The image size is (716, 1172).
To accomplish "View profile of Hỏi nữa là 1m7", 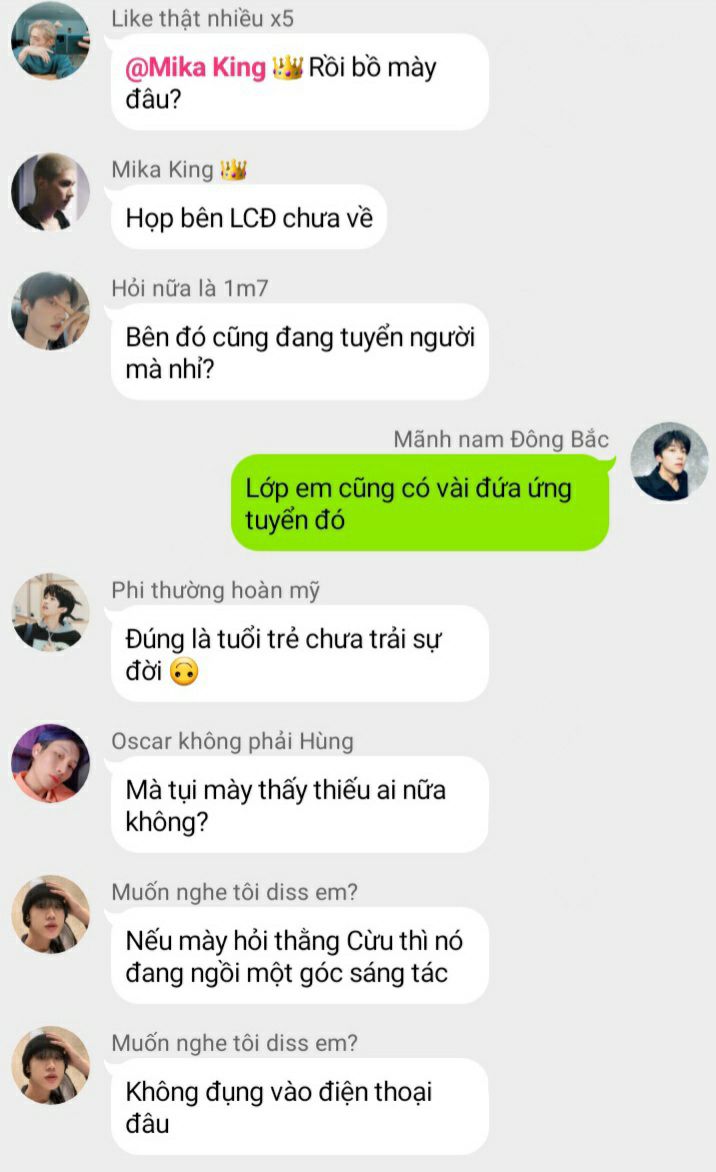I will [x=50, y=310].
